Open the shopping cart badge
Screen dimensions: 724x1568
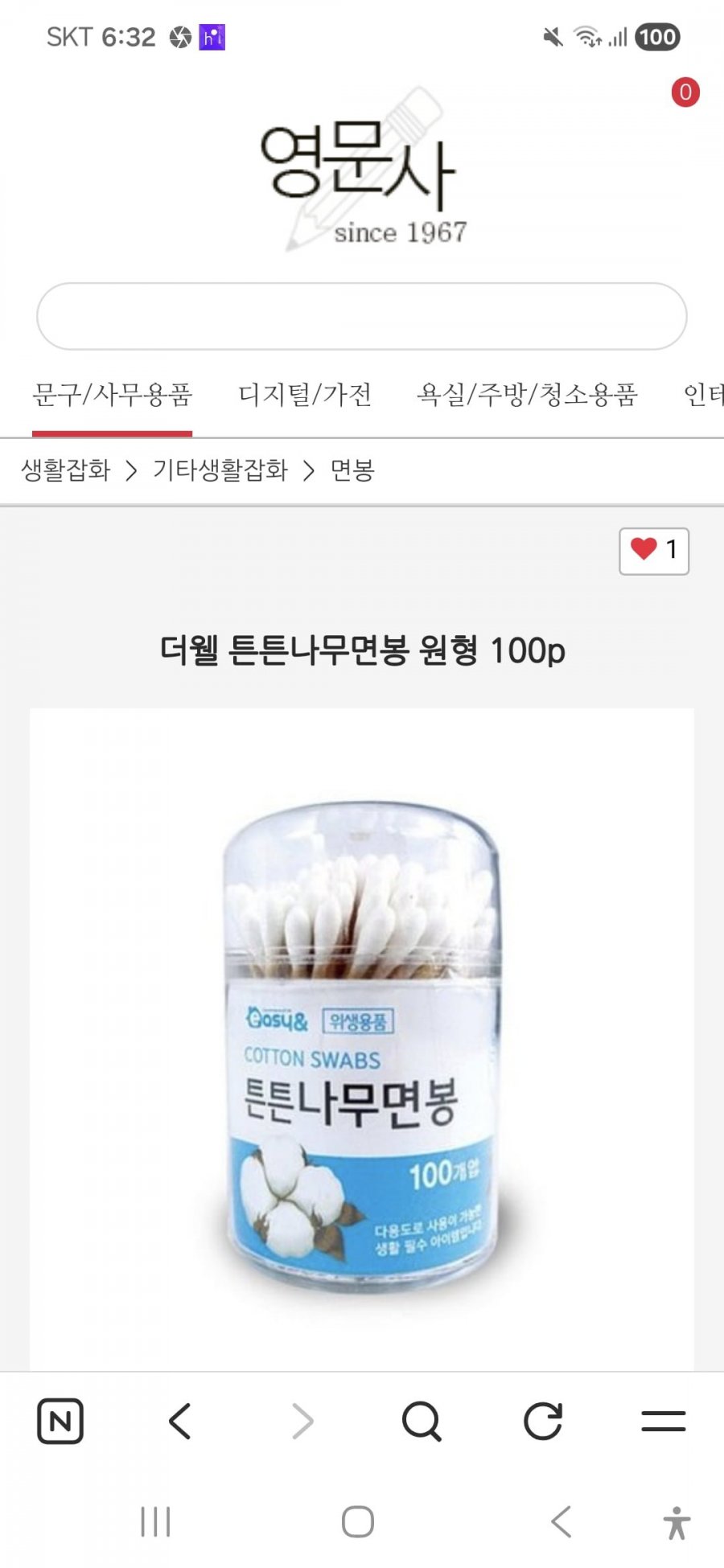click(685, 92)
